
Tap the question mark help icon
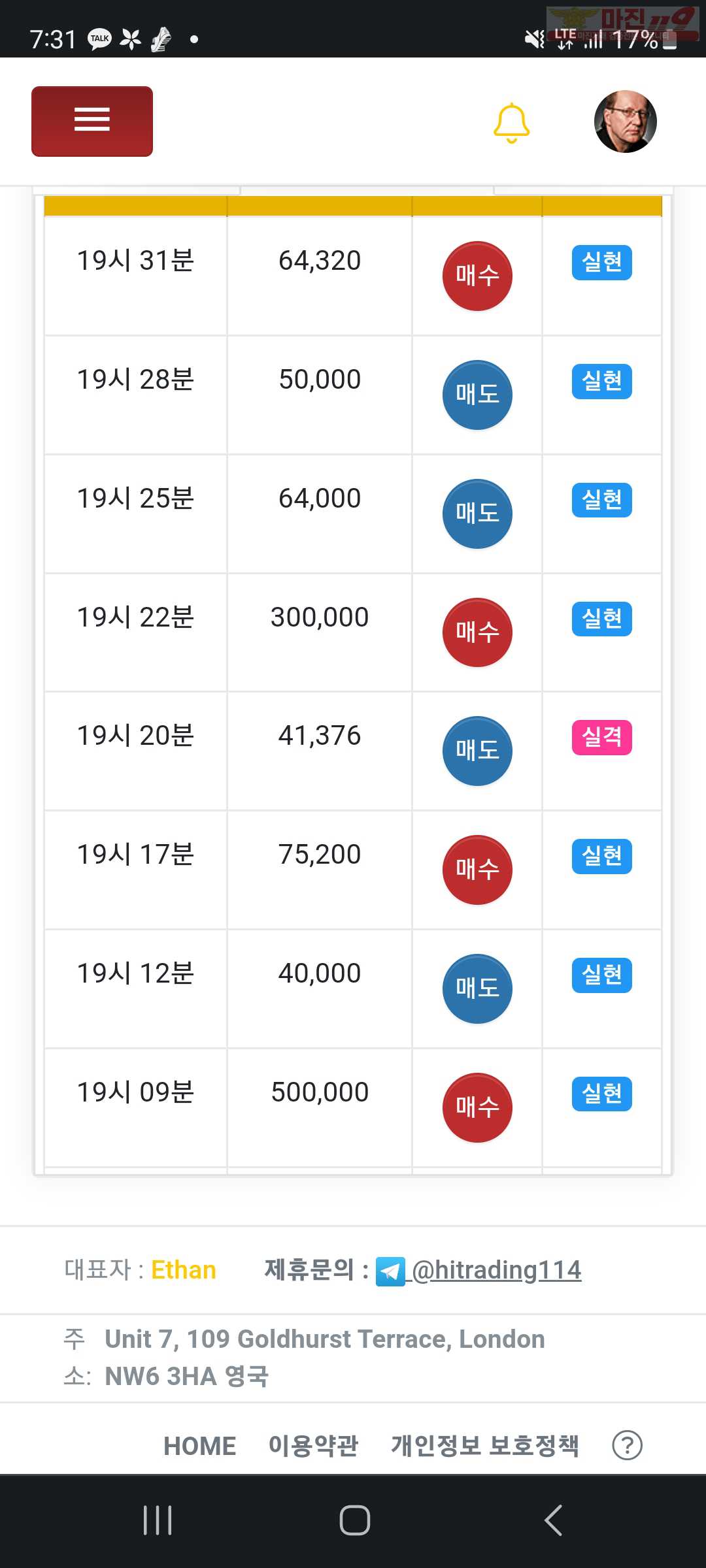pyautogui.click(x=628, y=1445)
